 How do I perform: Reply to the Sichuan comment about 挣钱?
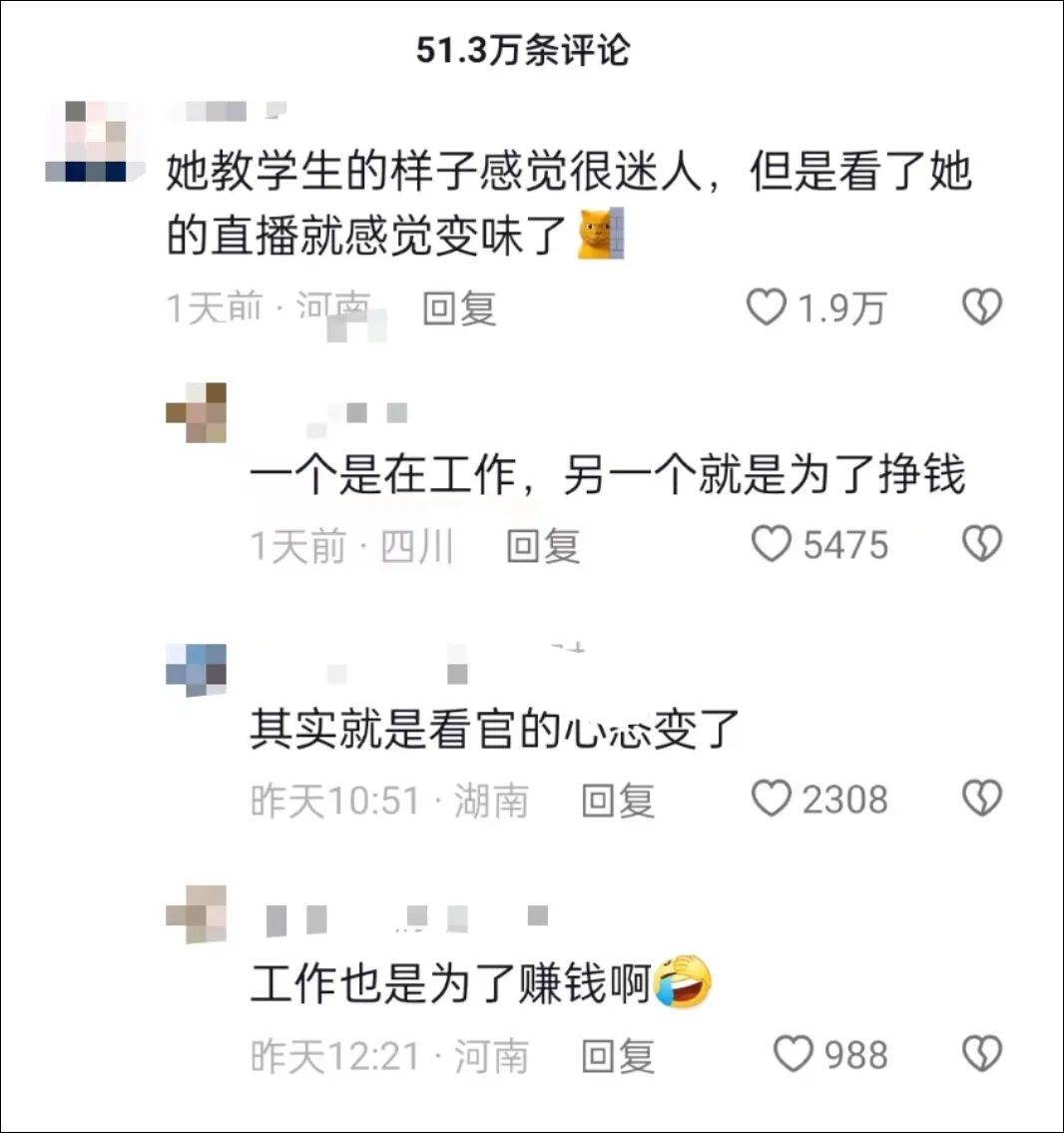click(x=542, y=545)
